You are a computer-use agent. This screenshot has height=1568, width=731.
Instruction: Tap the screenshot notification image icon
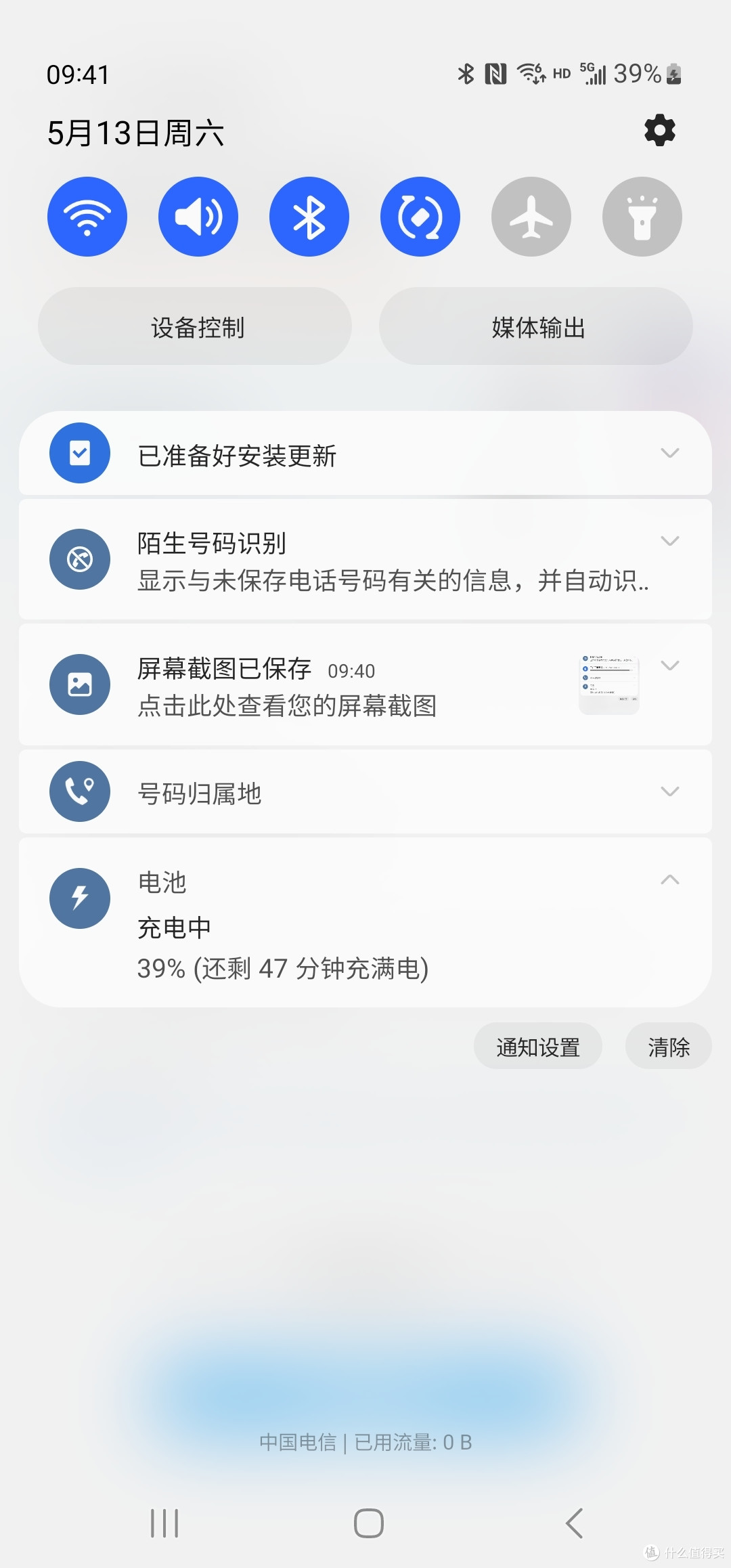79,684
